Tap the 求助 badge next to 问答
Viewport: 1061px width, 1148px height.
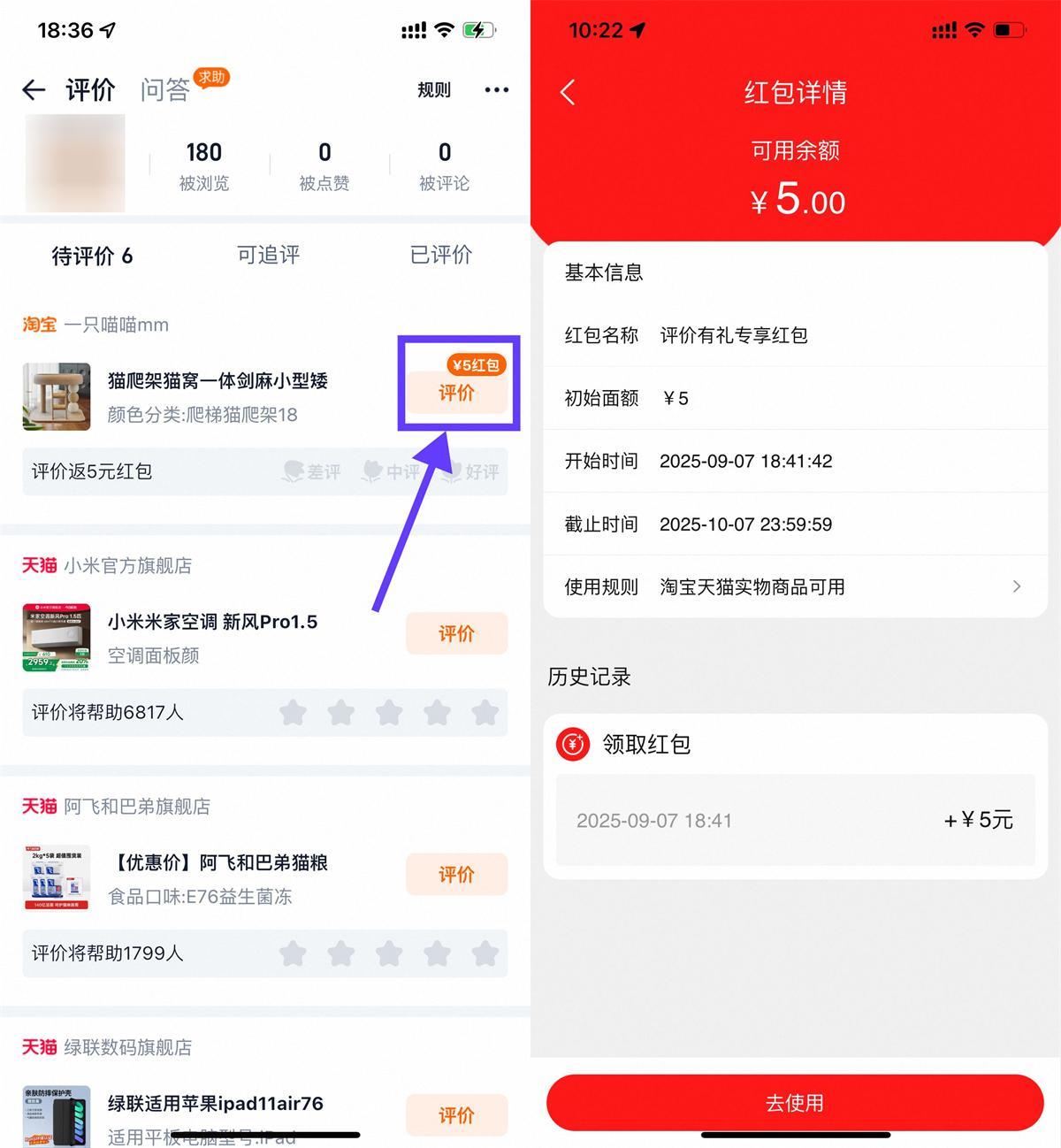click(x=212, y=76)
